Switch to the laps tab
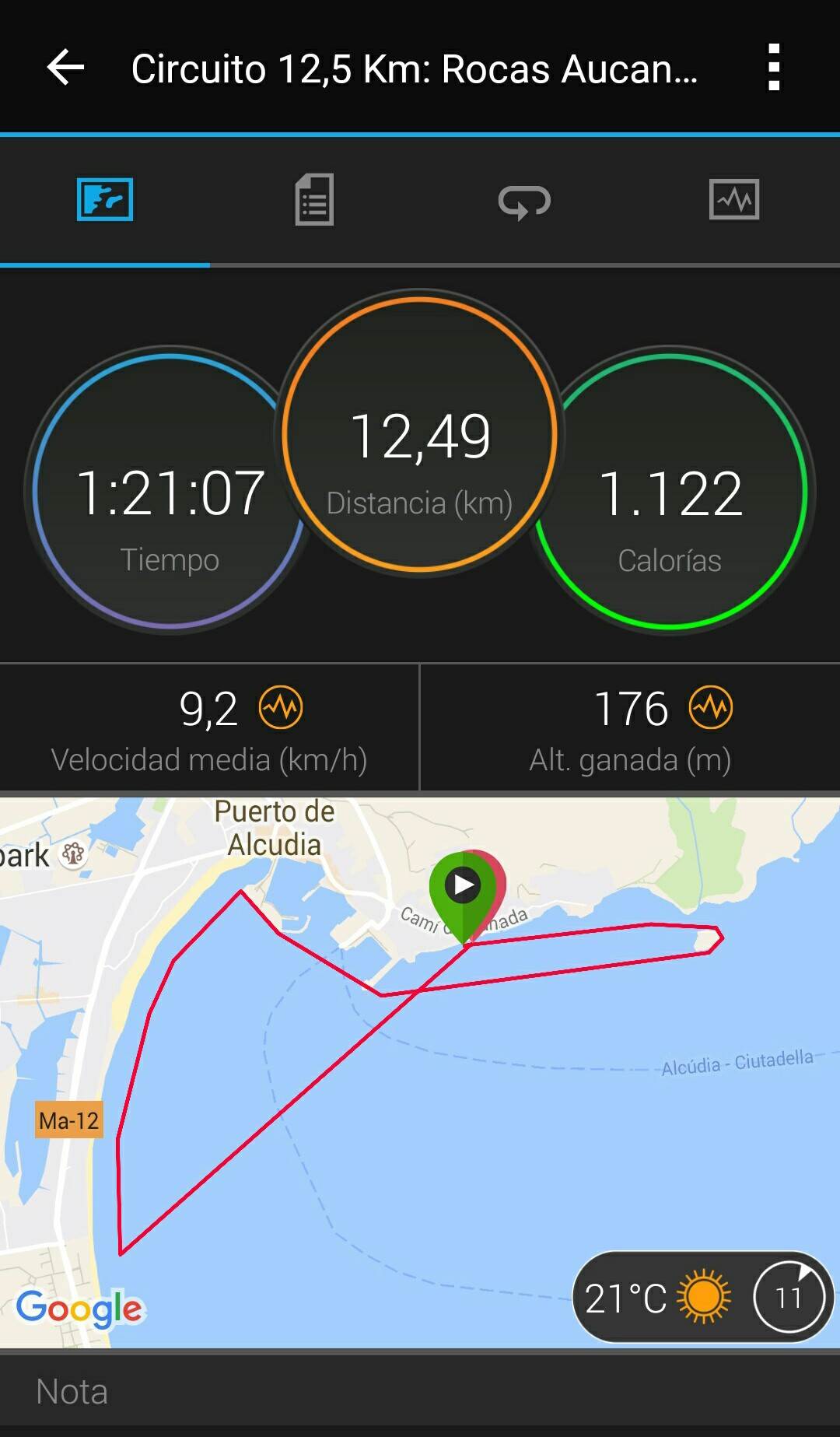The height and width of the screenshot is (1437, 840). tap(524, 202)
